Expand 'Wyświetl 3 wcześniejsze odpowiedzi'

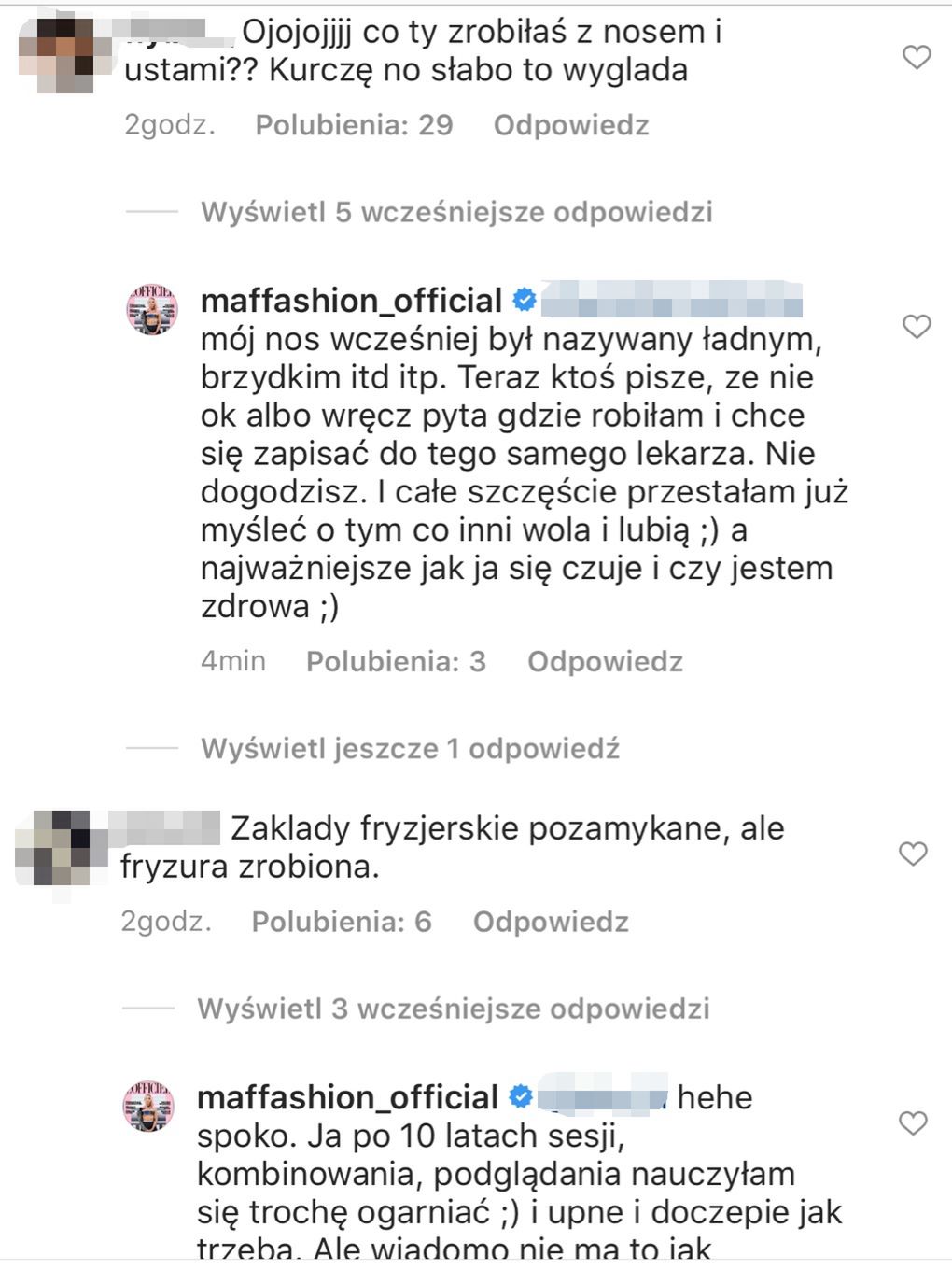click(x=453, y=1009)
